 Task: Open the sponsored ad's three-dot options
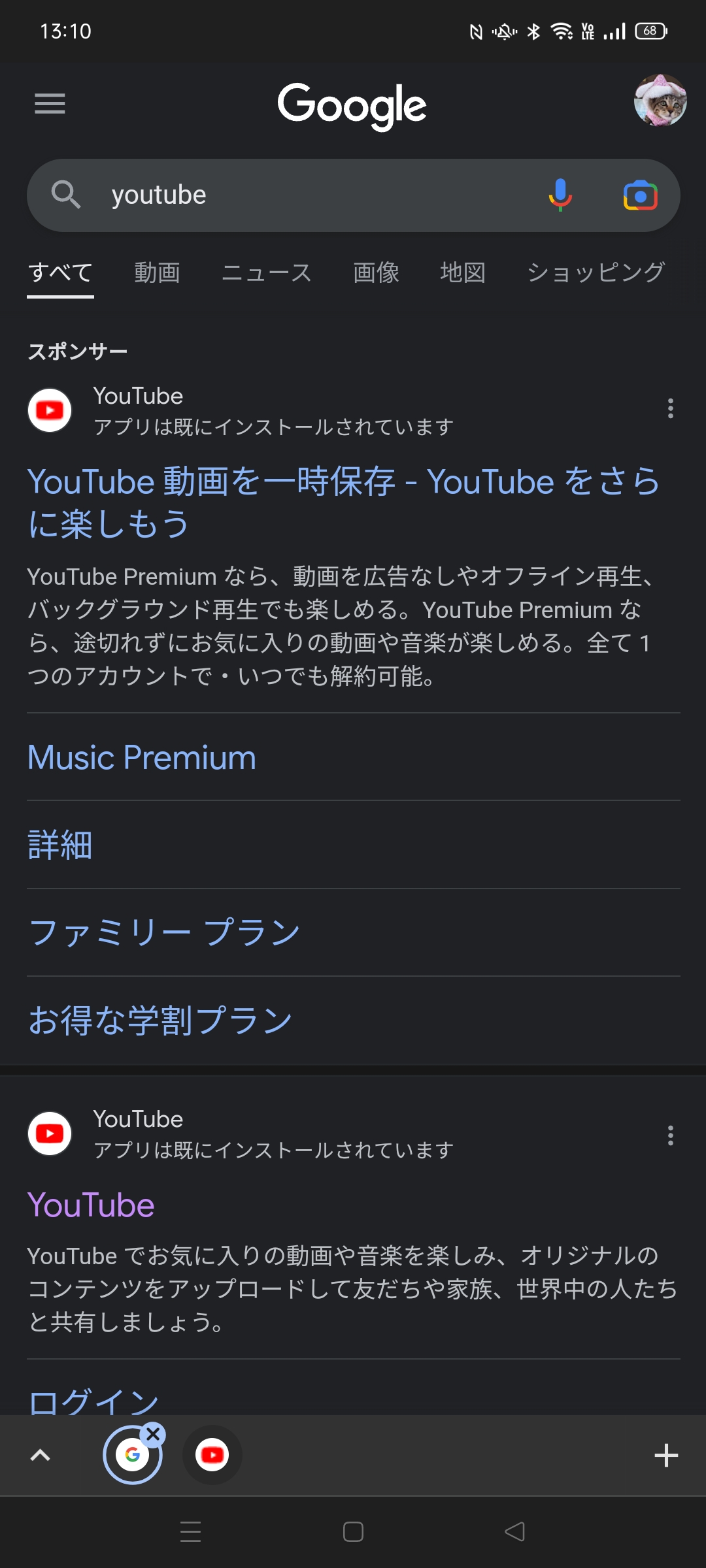(x=670, y=408)
